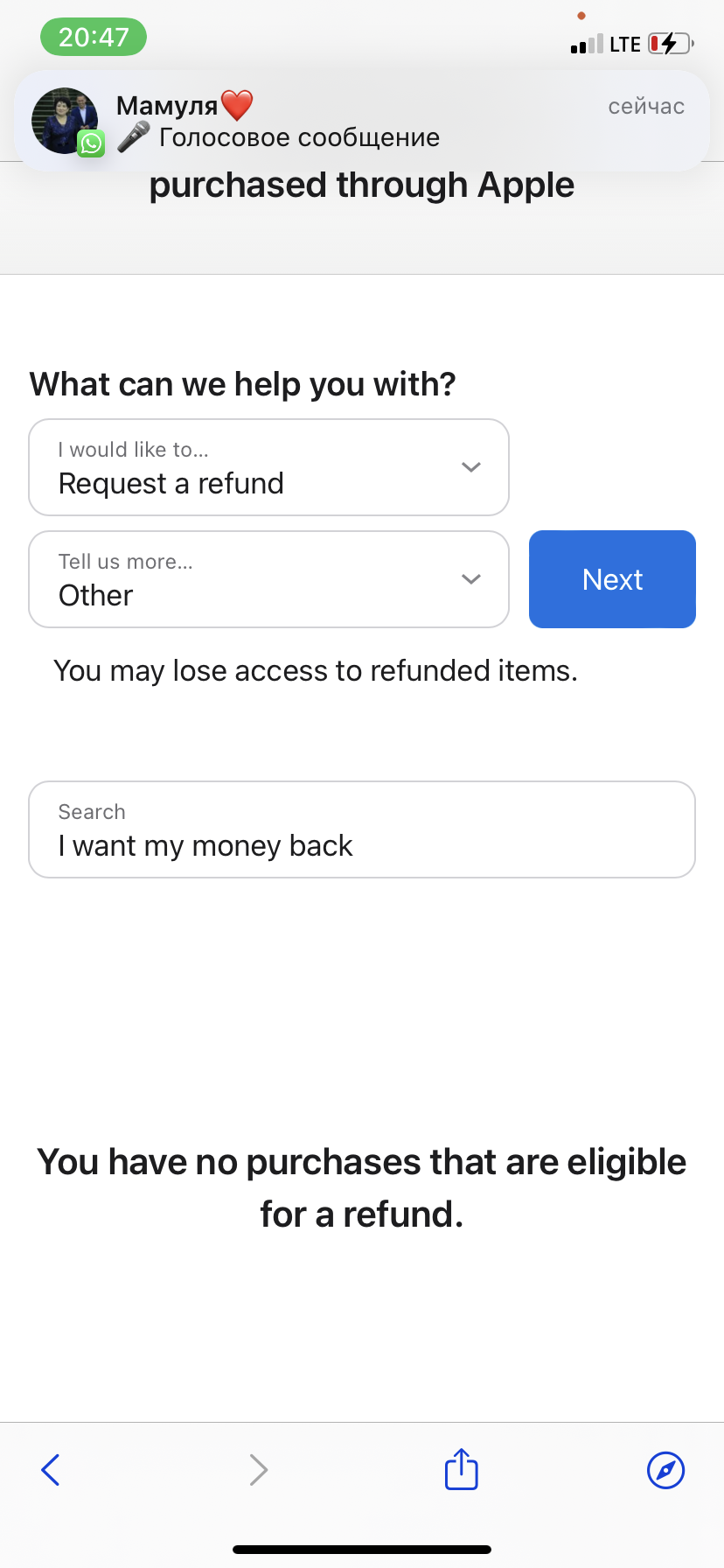Click the chevron on the Request a refund selector

(470, 466)
